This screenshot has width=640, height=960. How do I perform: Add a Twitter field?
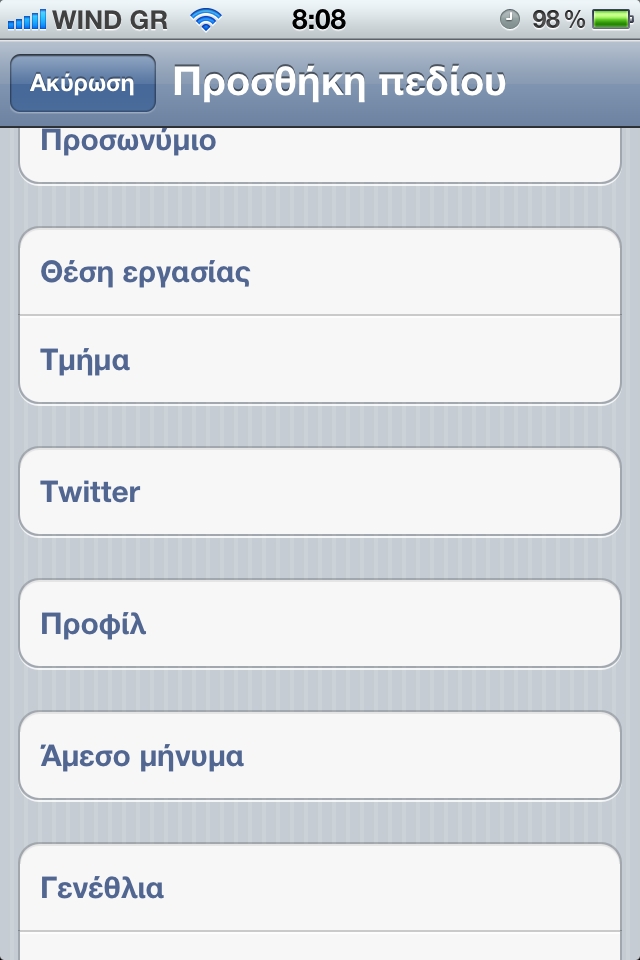(320, 492)
